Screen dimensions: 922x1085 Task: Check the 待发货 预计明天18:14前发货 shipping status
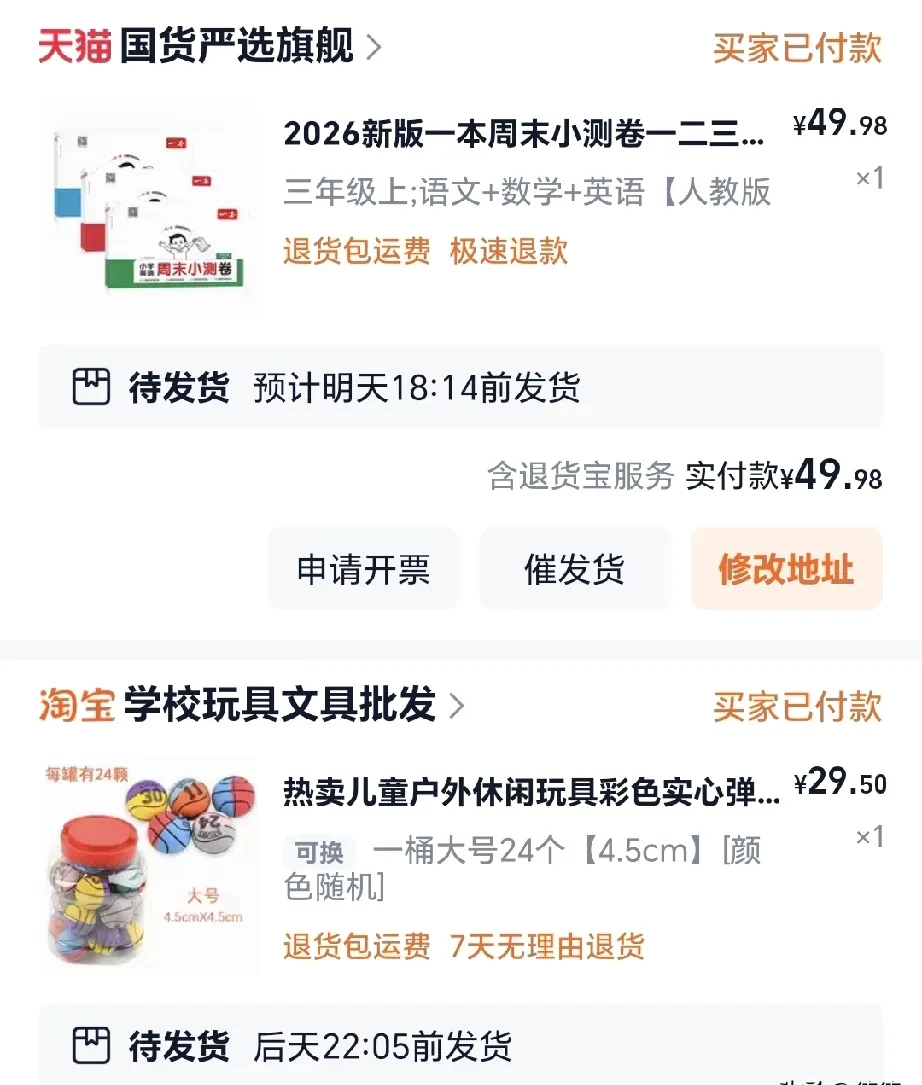pos(460,387)
